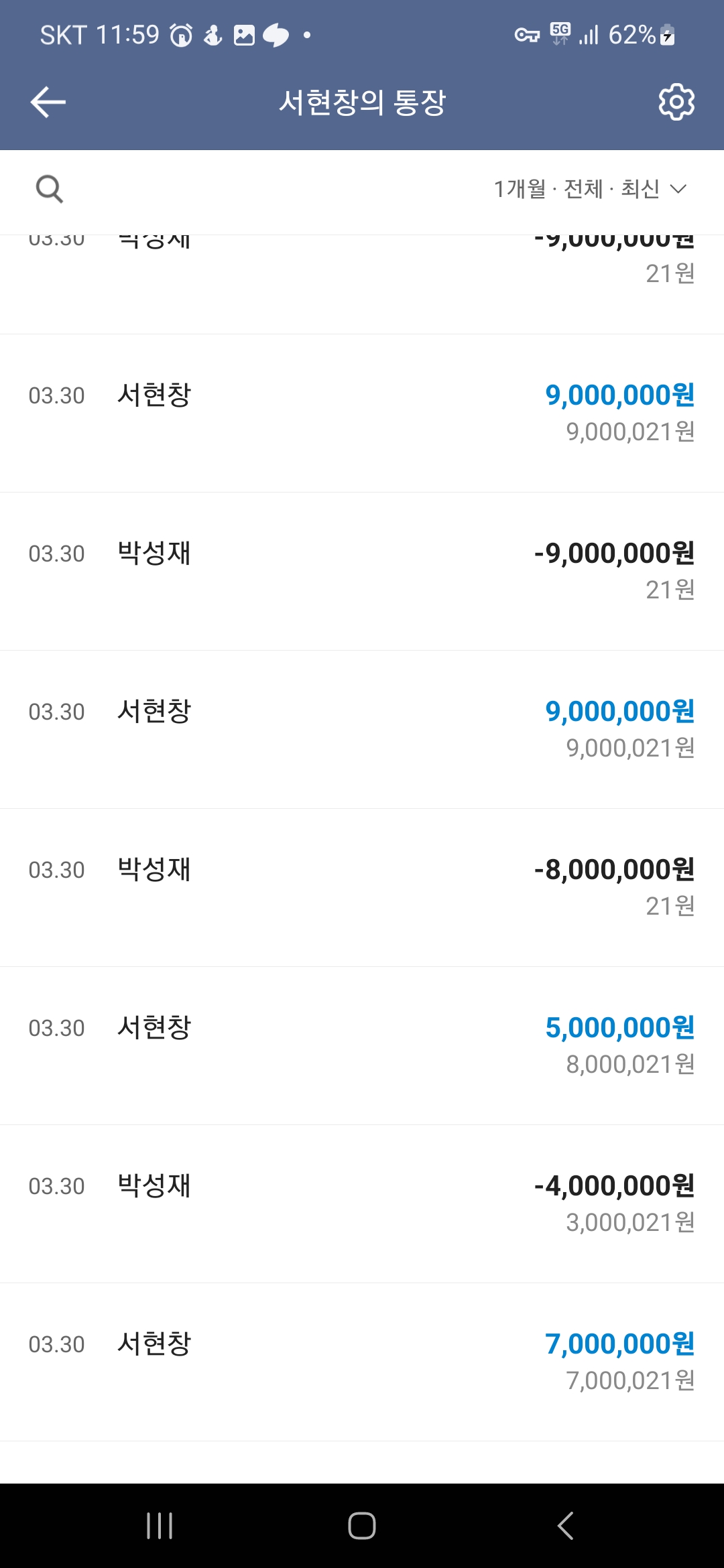Search the transaction history

(50, 190)
